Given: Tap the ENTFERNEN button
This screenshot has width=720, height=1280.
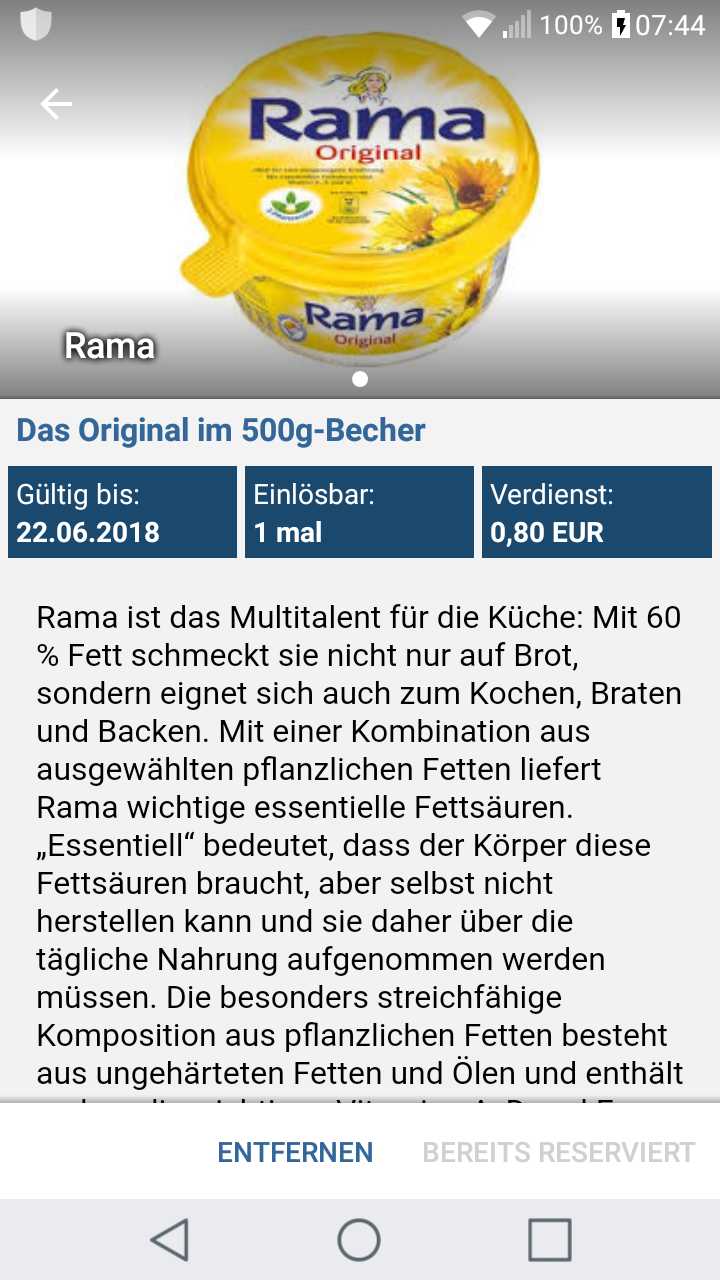Looking at the screenshot, I should click(295, 1152).
